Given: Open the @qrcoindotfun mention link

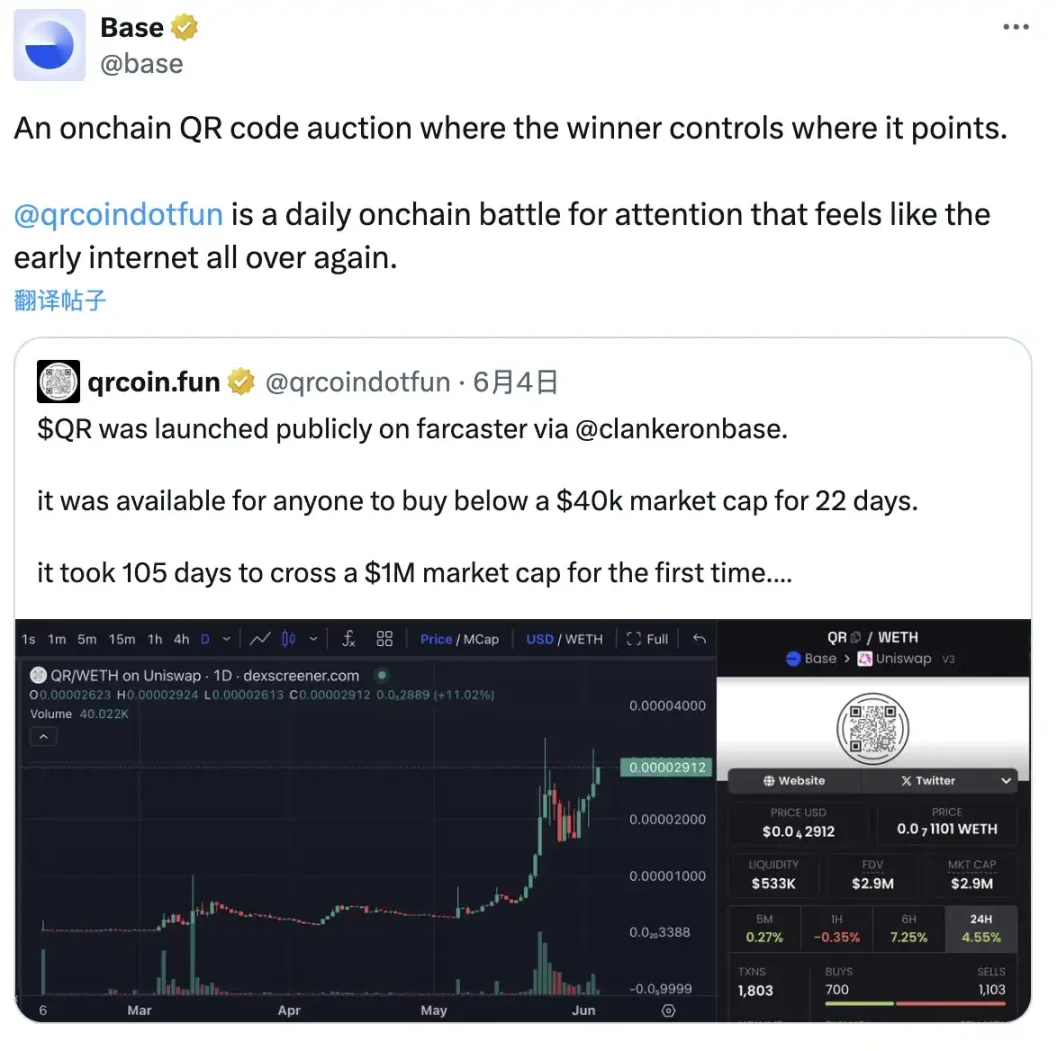Looking at the screenshot, I should tap(118, 214).
